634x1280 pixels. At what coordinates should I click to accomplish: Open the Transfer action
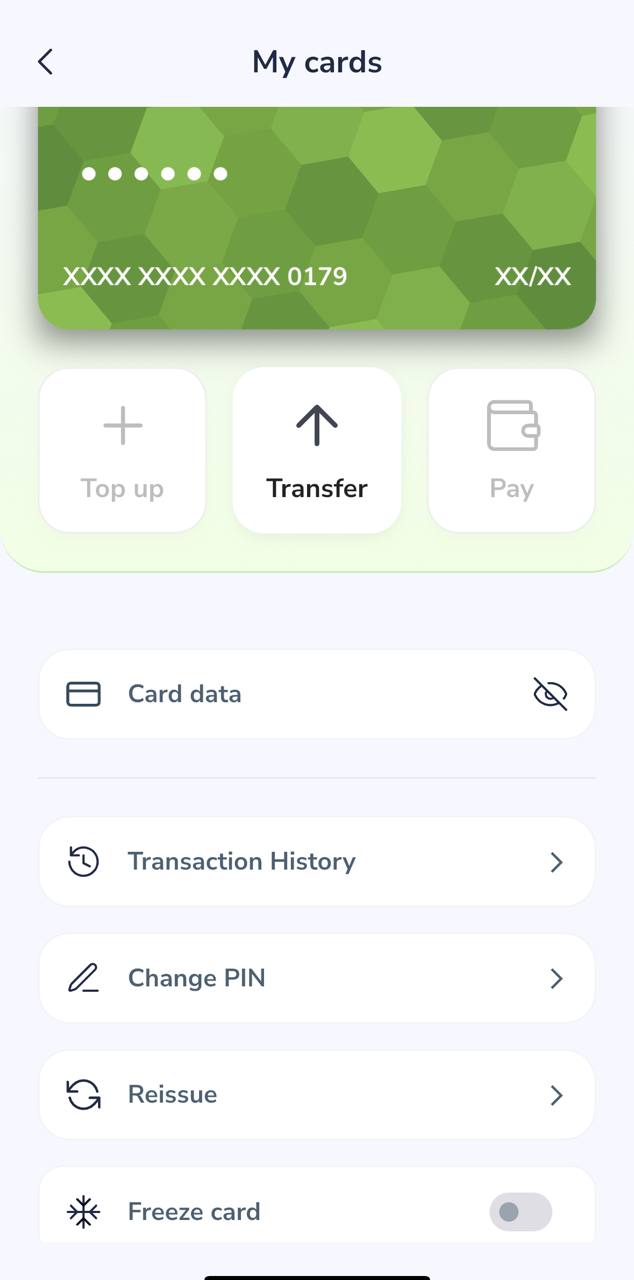coord(316,450)
